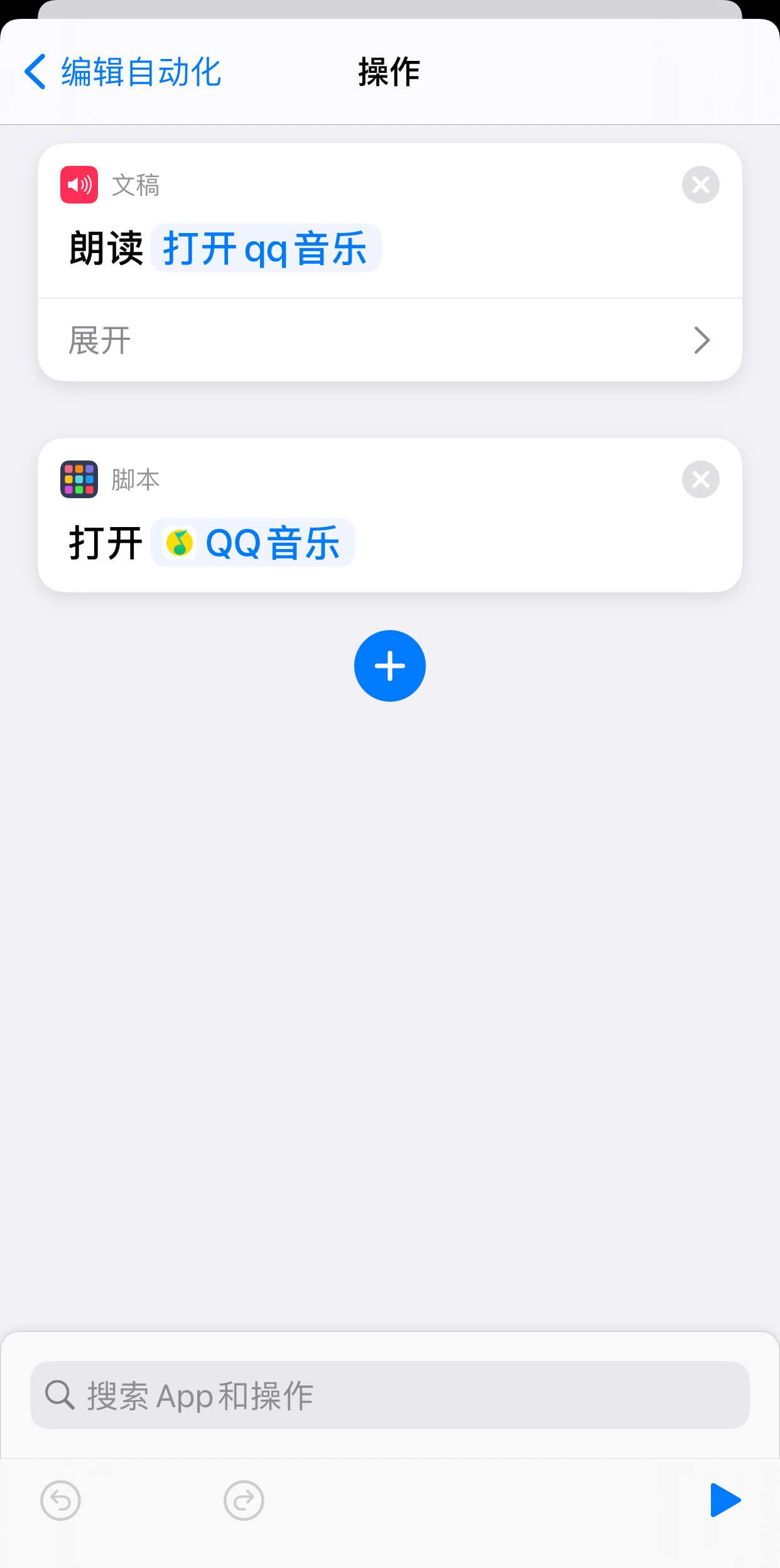Tap the 搜索 App 和操作 search field

389,1395
